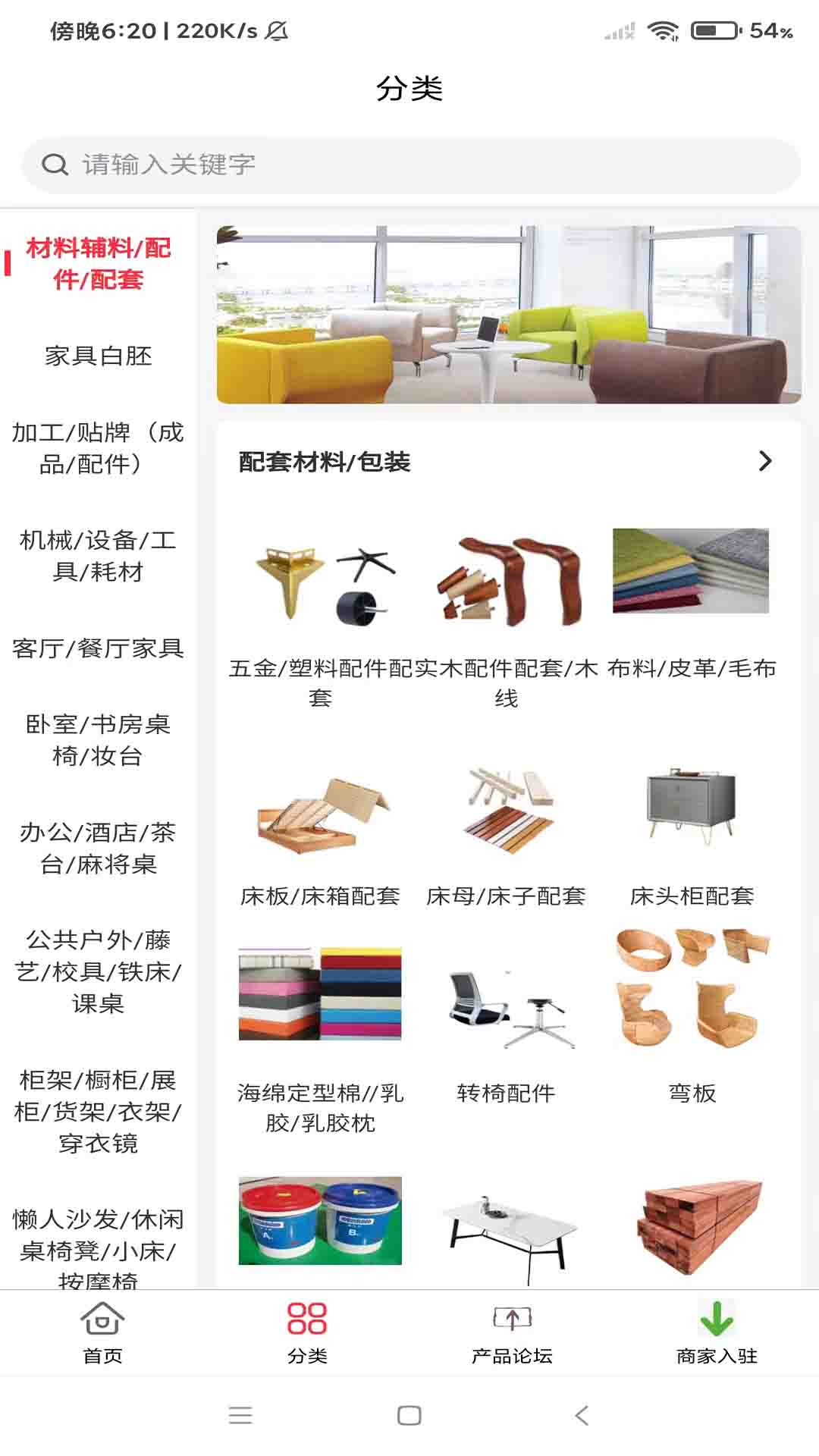The width and height of the screenshot is (819, 1456).
Task: Tap the 请输入关键字 search input field
Action: coord(303,162)
